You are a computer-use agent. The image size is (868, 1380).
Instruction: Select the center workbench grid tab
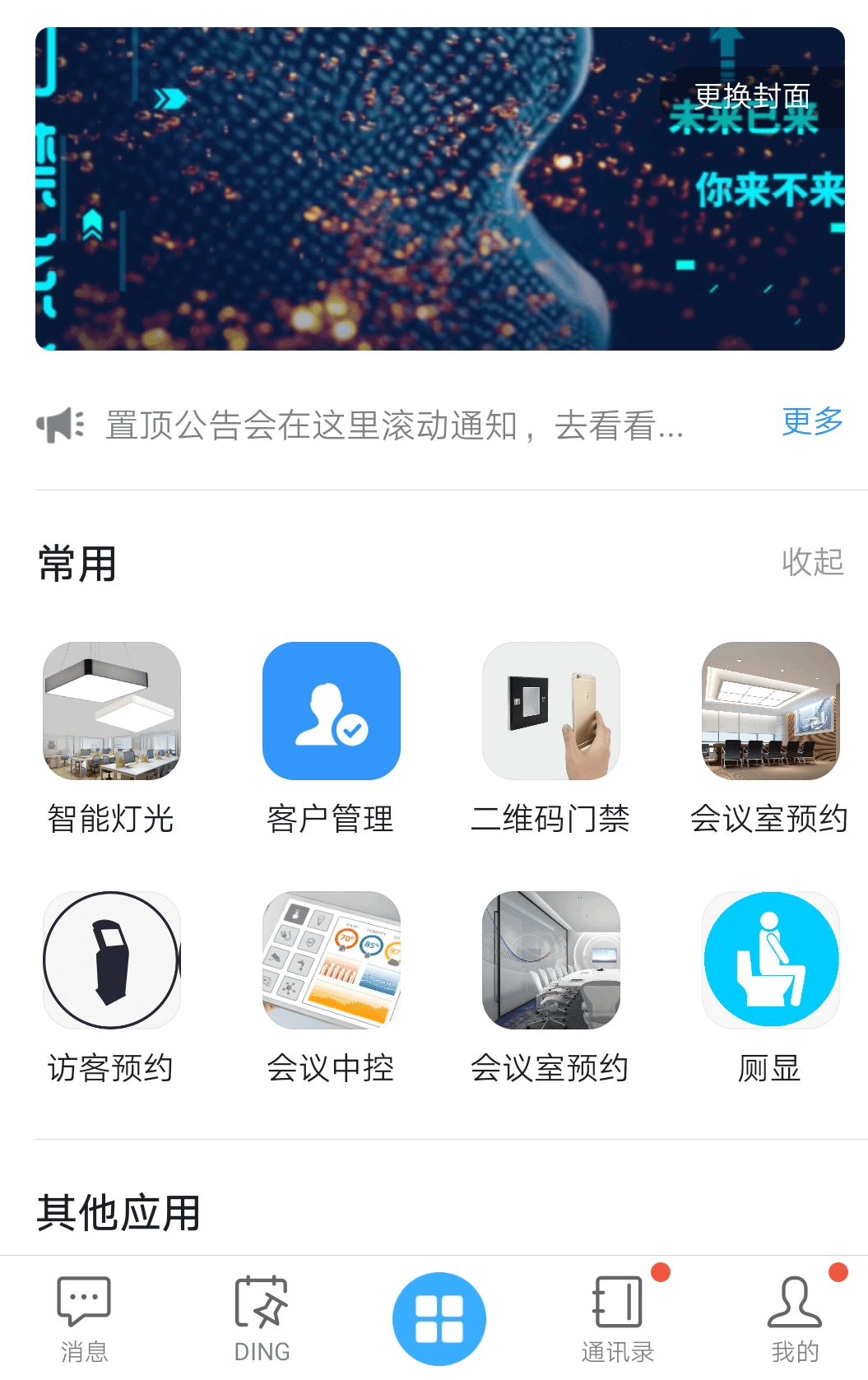[439, 1318]
